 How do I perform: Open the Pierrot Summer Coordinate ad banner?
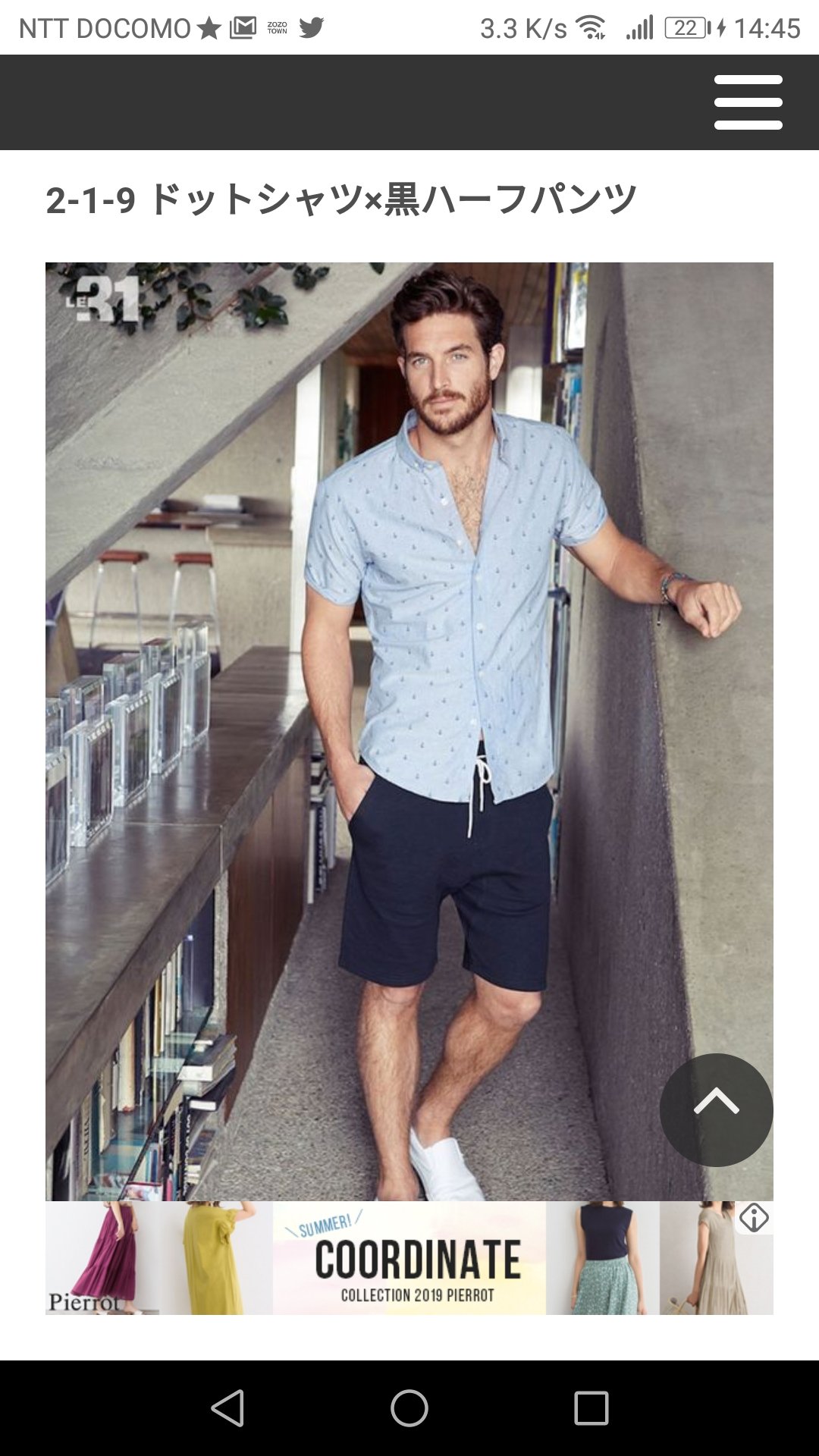(409, 1258)
